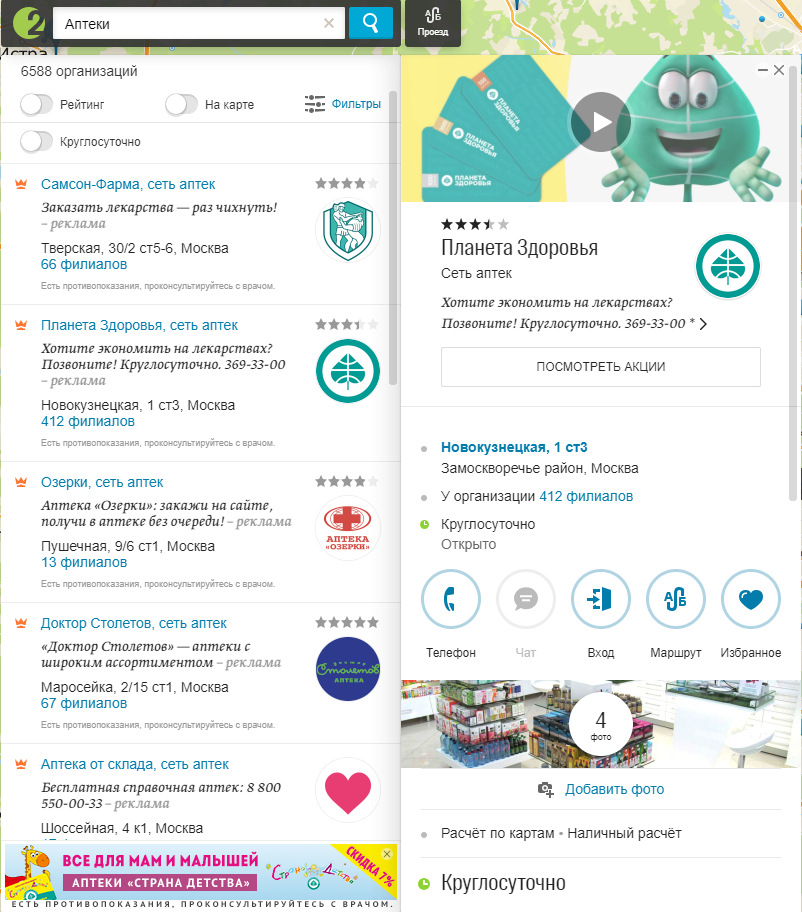Close the organization card
This screenshot has width=802, height=912.
tap(779, 70)
